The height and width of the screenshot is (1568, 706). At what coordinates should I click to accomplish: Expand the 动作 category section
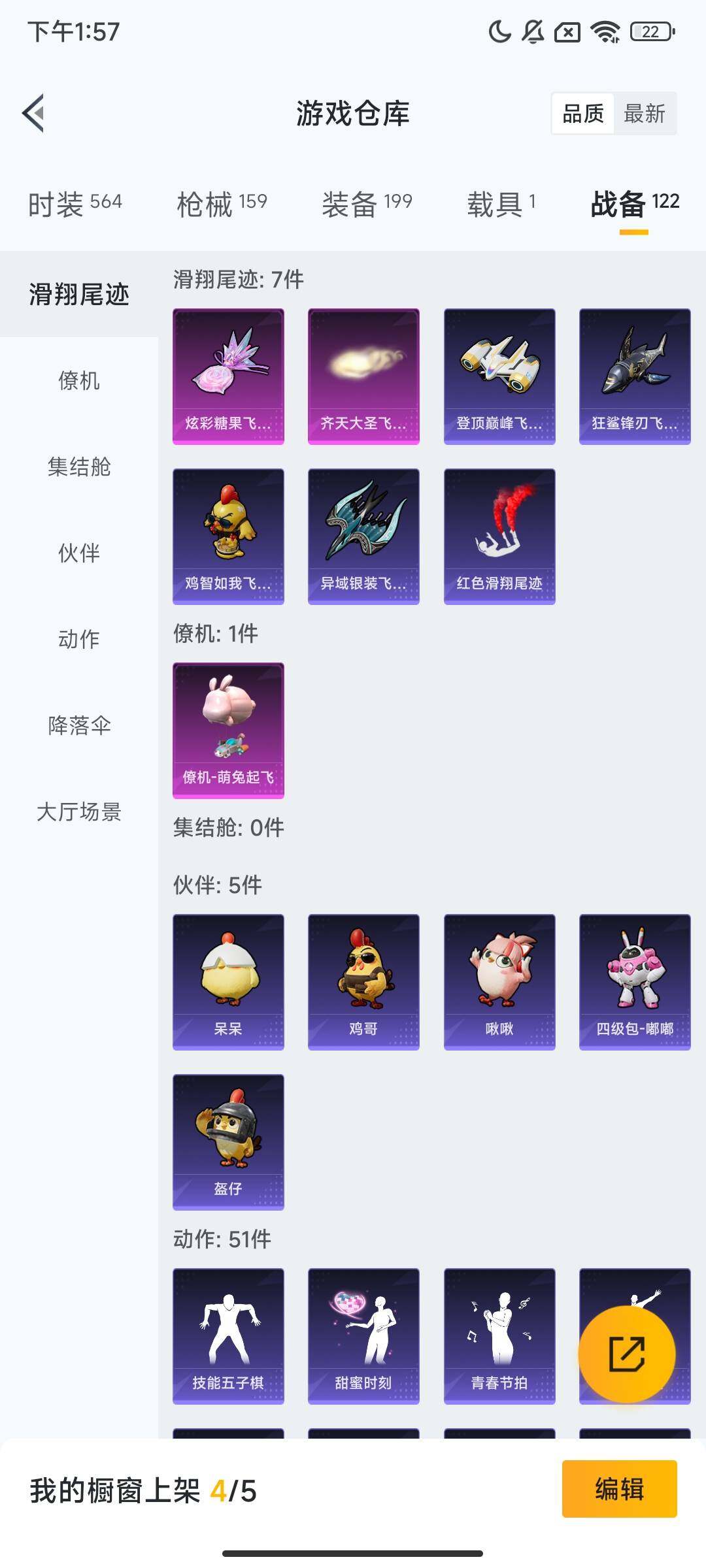click(x=80, y=640)
